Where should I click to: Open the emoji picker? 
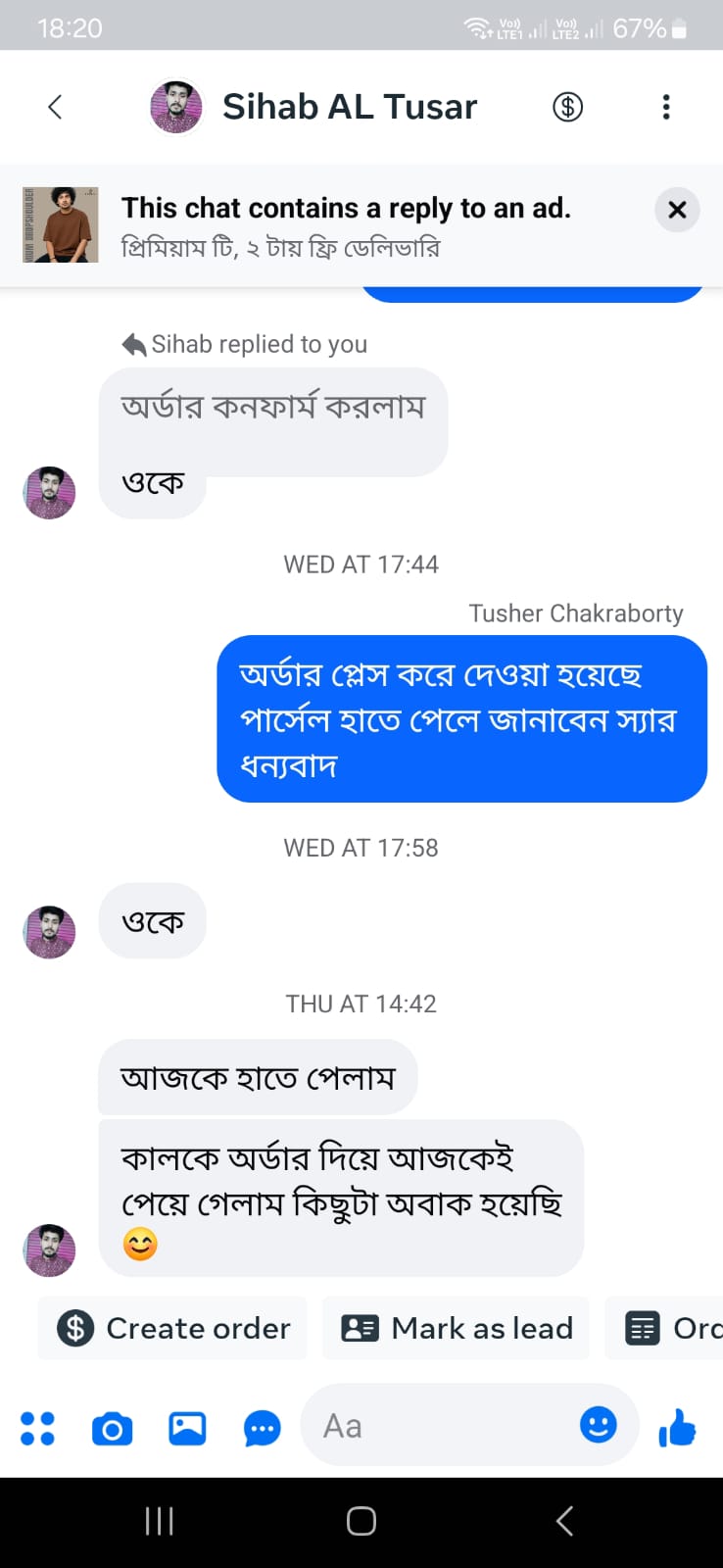[598, 1424]
